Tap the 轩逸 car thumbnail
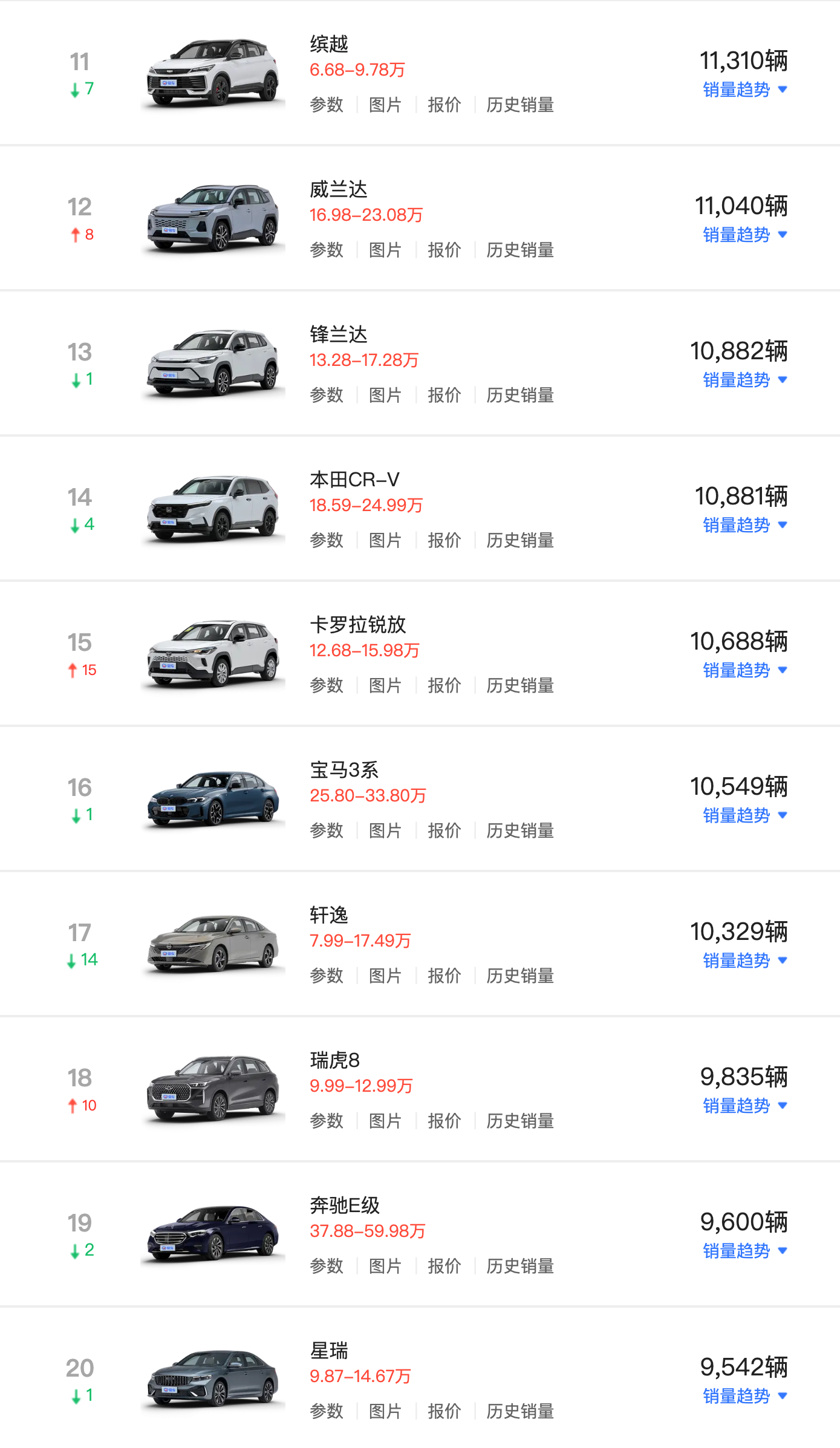Screen dimensions: 840x1448 [213, 944]
